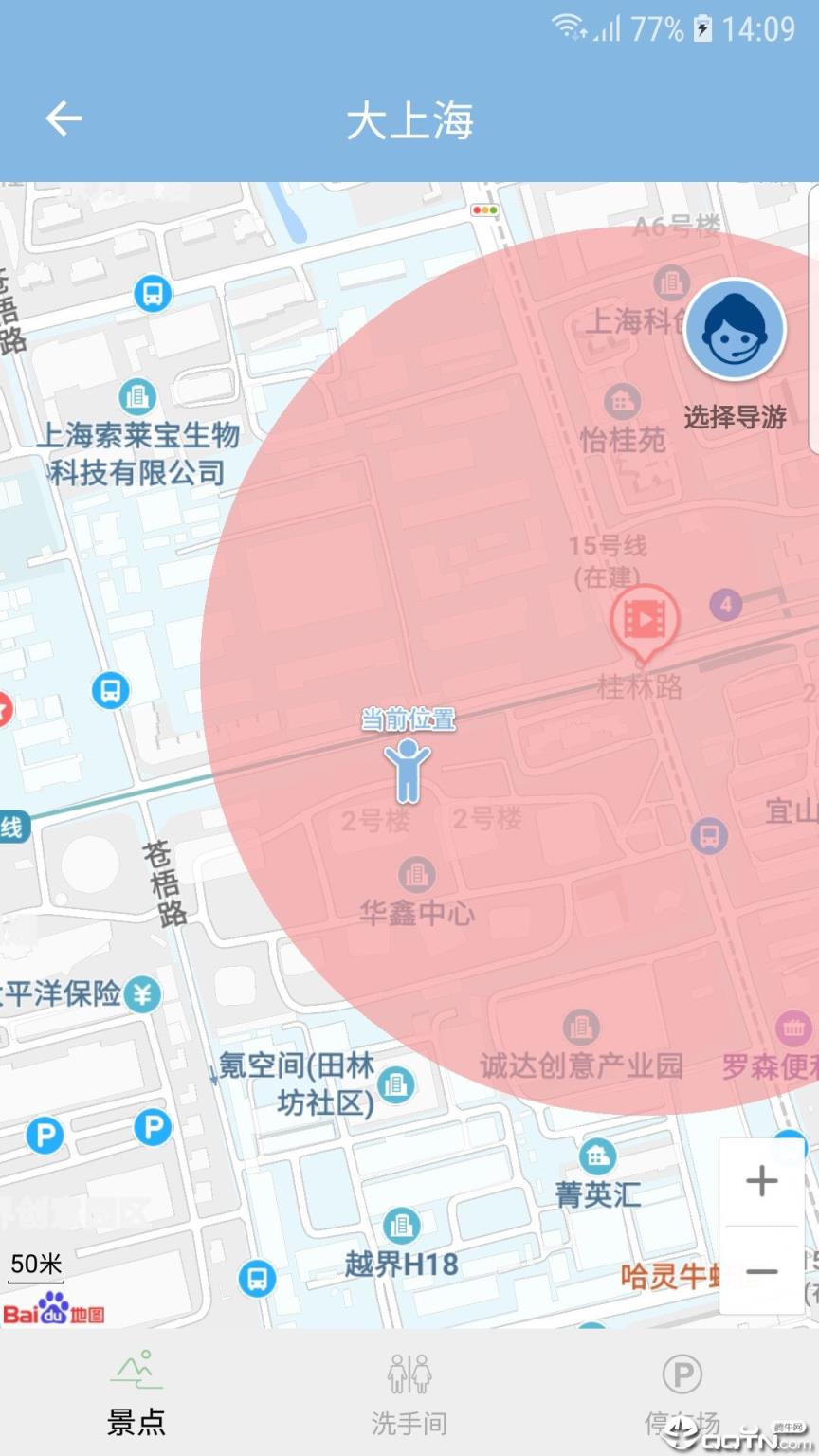Expand map details at 诚达创意产业园 icon
The image size is (819, 1456).
pos(580,1026)
